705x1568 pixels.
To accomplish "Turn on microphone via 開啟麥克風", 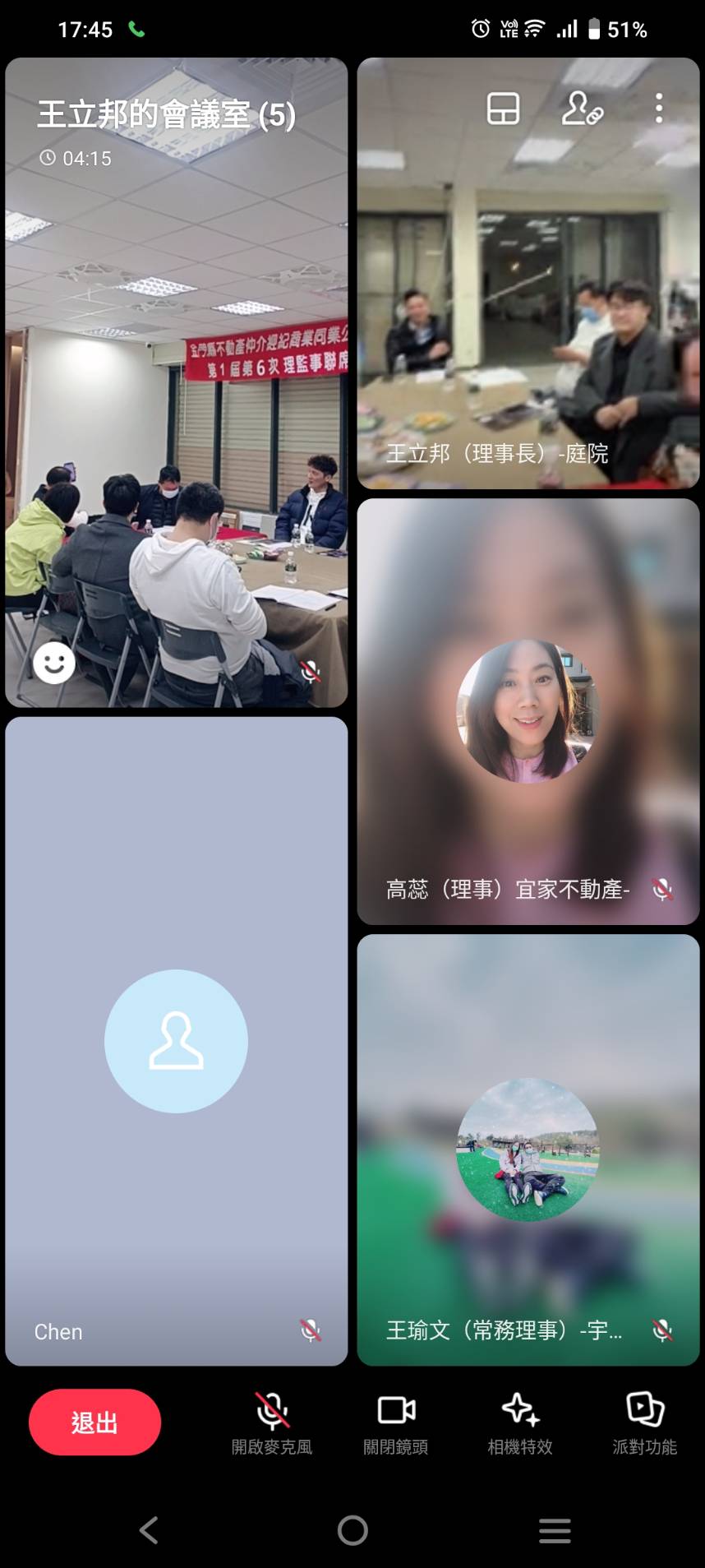I will coord(272,1423).
